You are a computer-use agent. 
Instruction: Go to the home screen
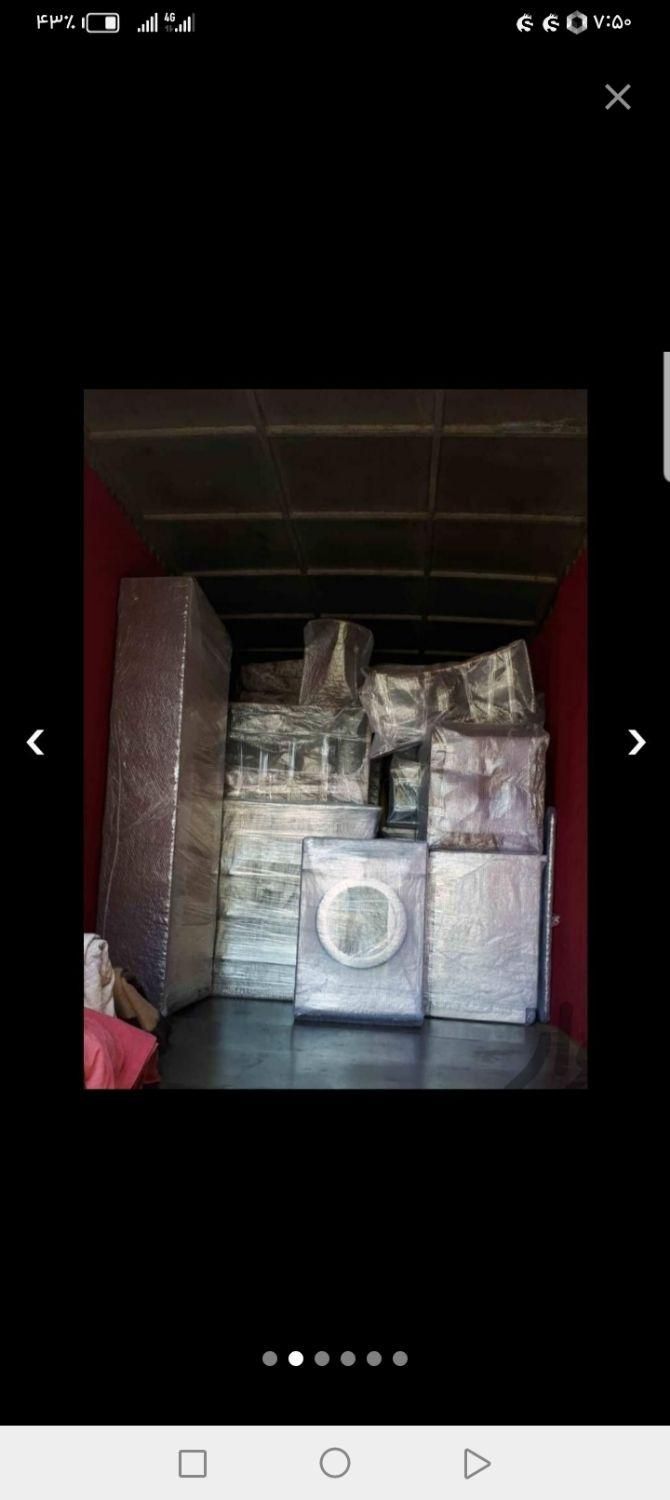click(335, 1463)
